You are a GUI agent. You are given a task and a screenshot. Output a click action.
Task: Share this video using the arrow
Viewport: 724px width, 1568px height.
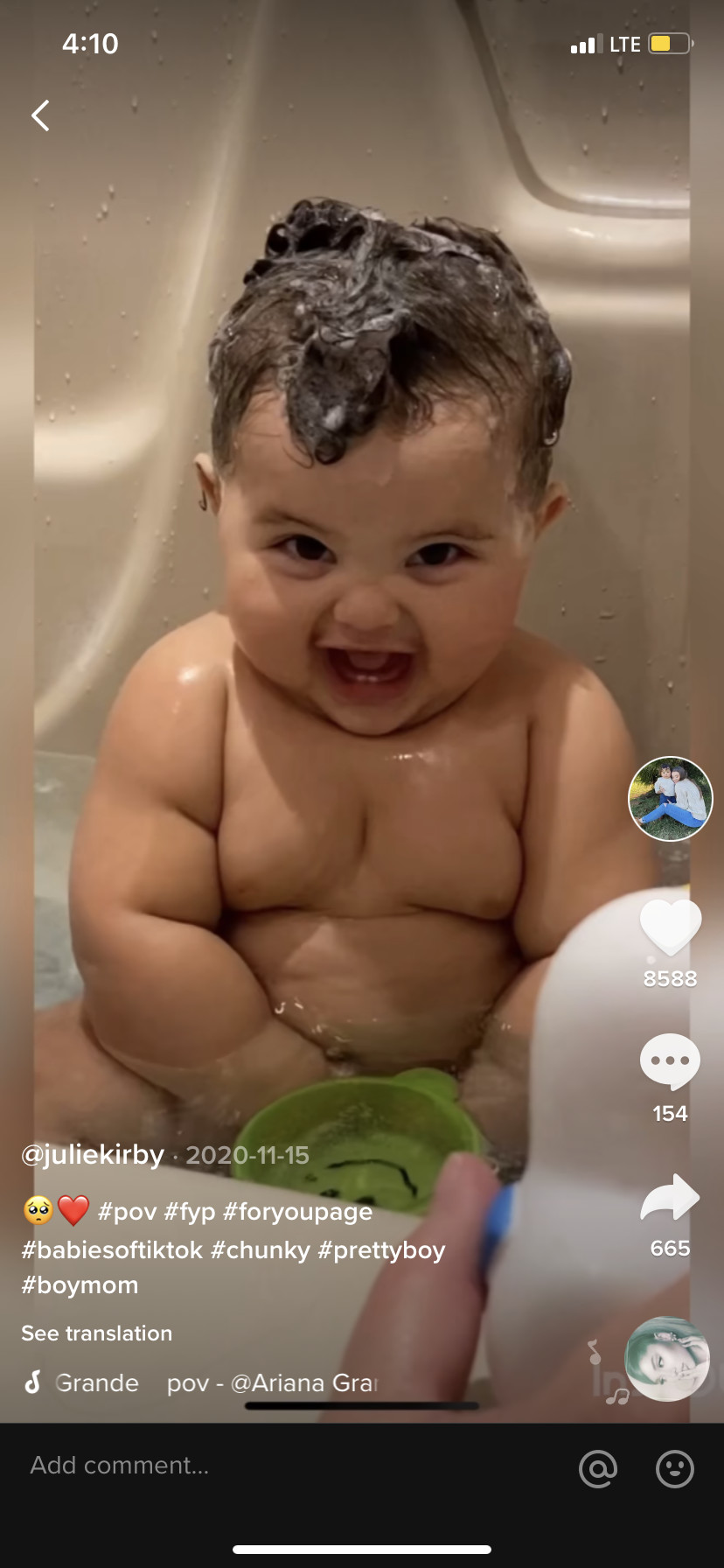tap(671, 1198)
